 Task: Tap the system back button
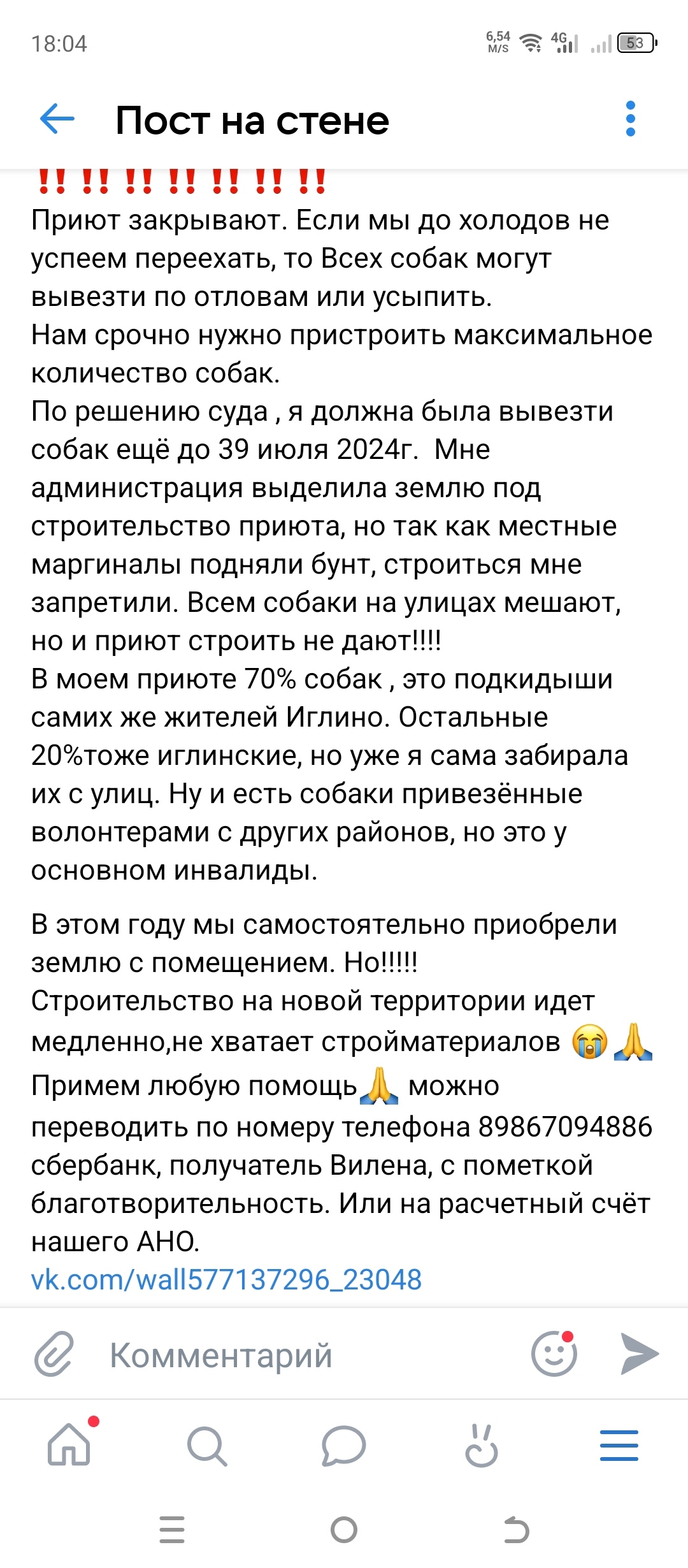515,1530
